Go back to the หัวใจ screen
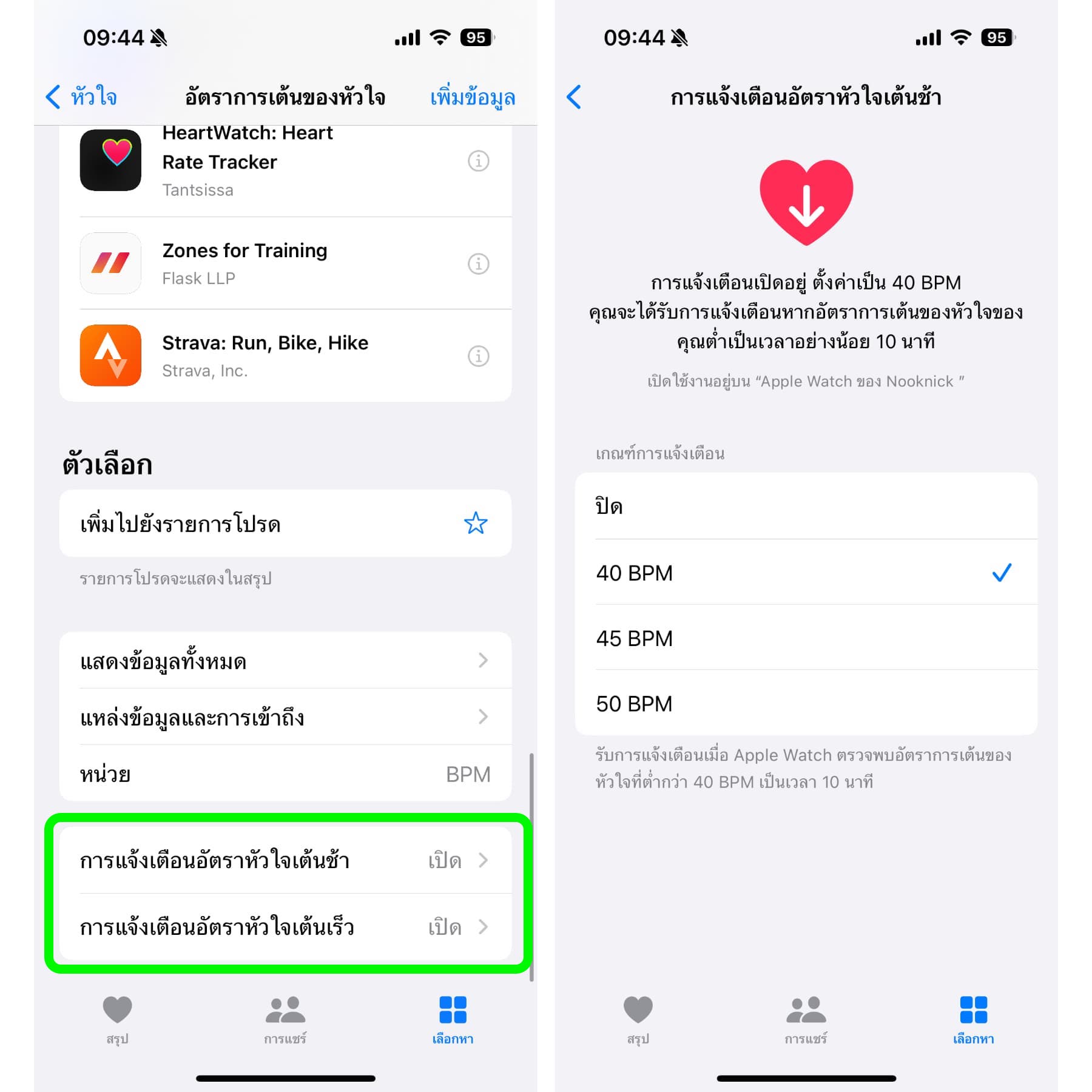The height and width of the screenshot is (1092, 1092). pyautogui.click(x=81, y=97)
